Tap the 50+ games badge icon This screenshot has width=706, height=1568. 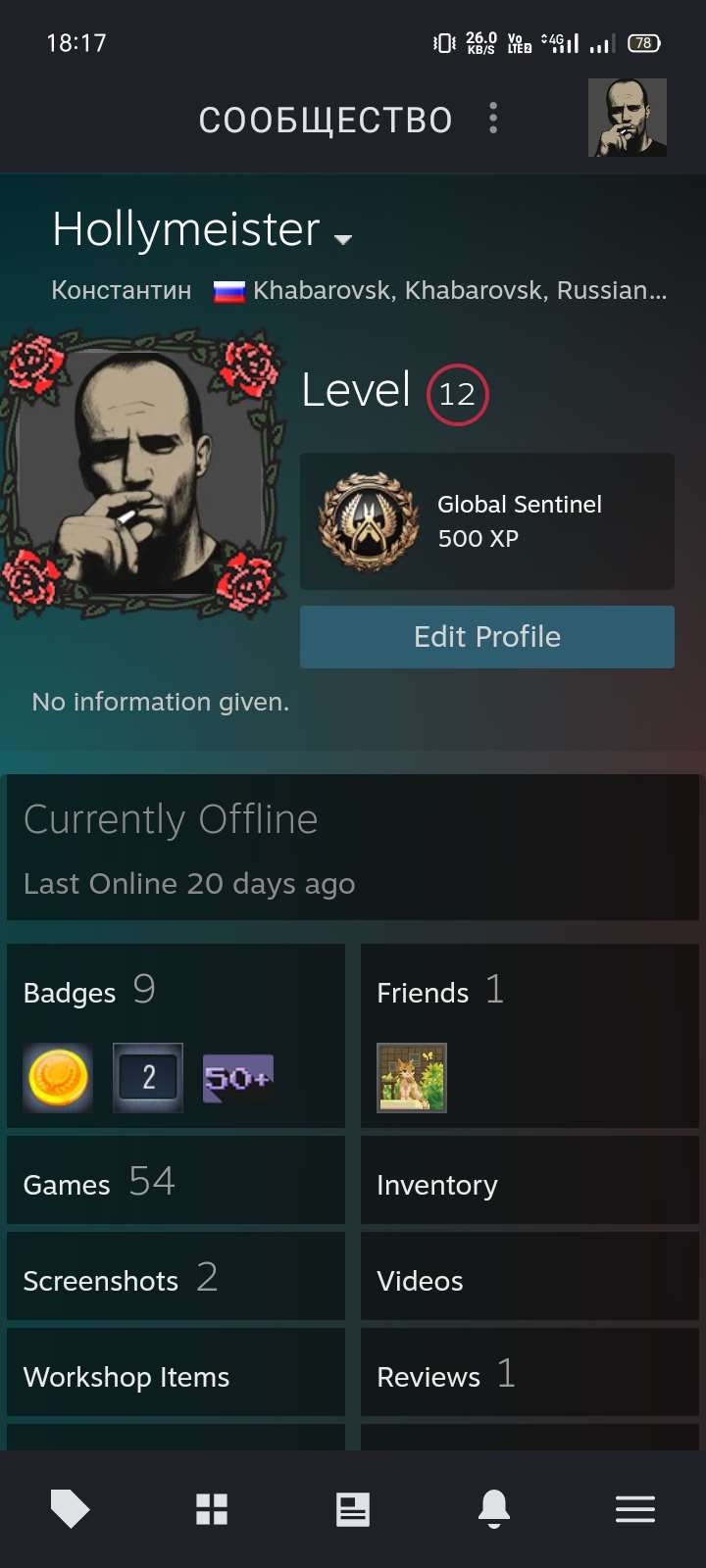click(x=238, y=1078)
